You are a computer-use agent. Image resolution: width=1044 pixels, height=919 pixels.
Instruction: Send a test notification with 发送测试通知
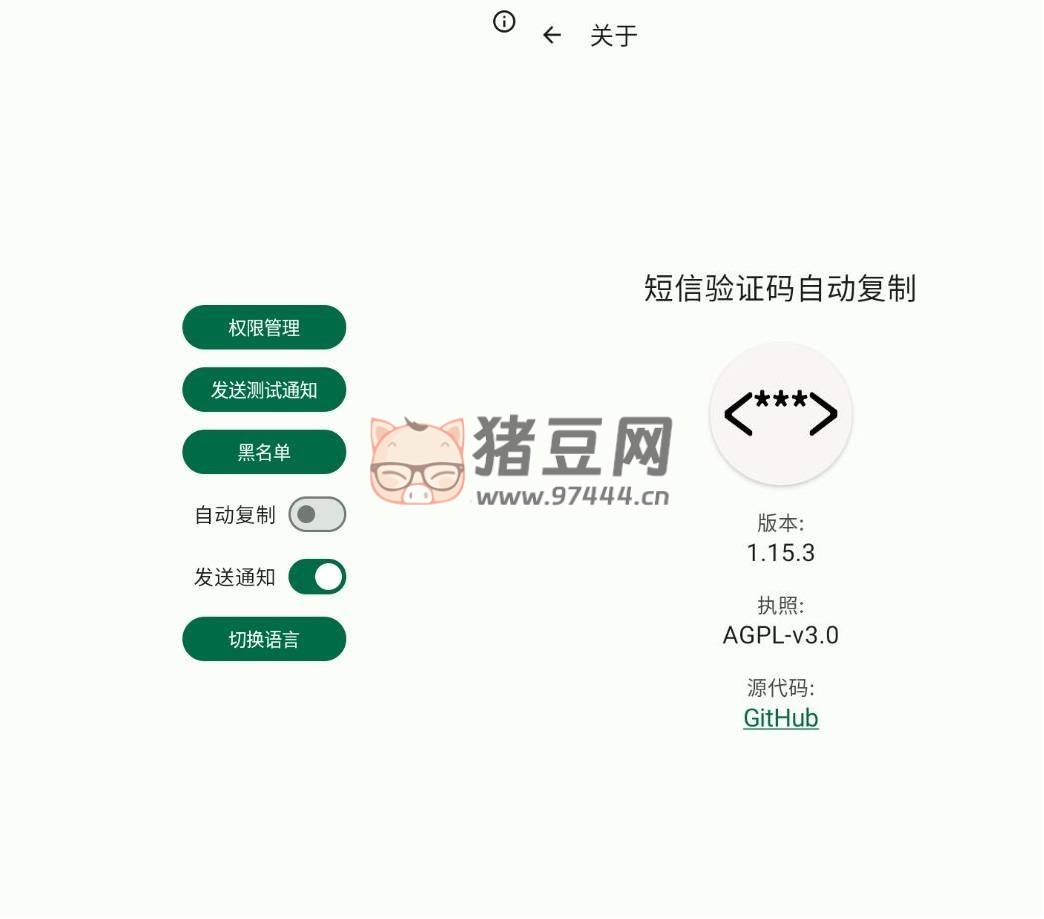click(x=264, y=390)
